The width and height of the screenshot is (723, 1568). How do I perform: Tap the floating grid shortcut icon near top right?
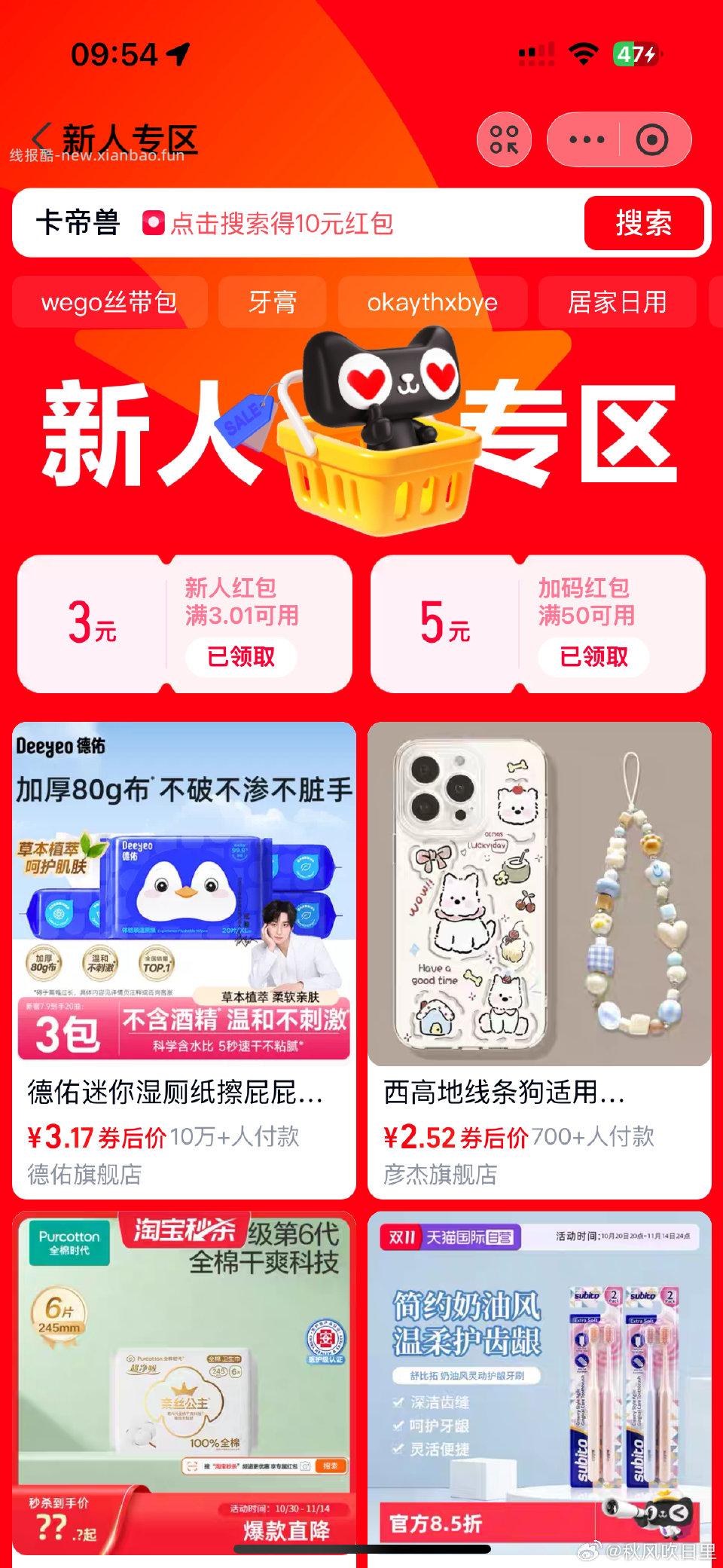pos(506,139)
